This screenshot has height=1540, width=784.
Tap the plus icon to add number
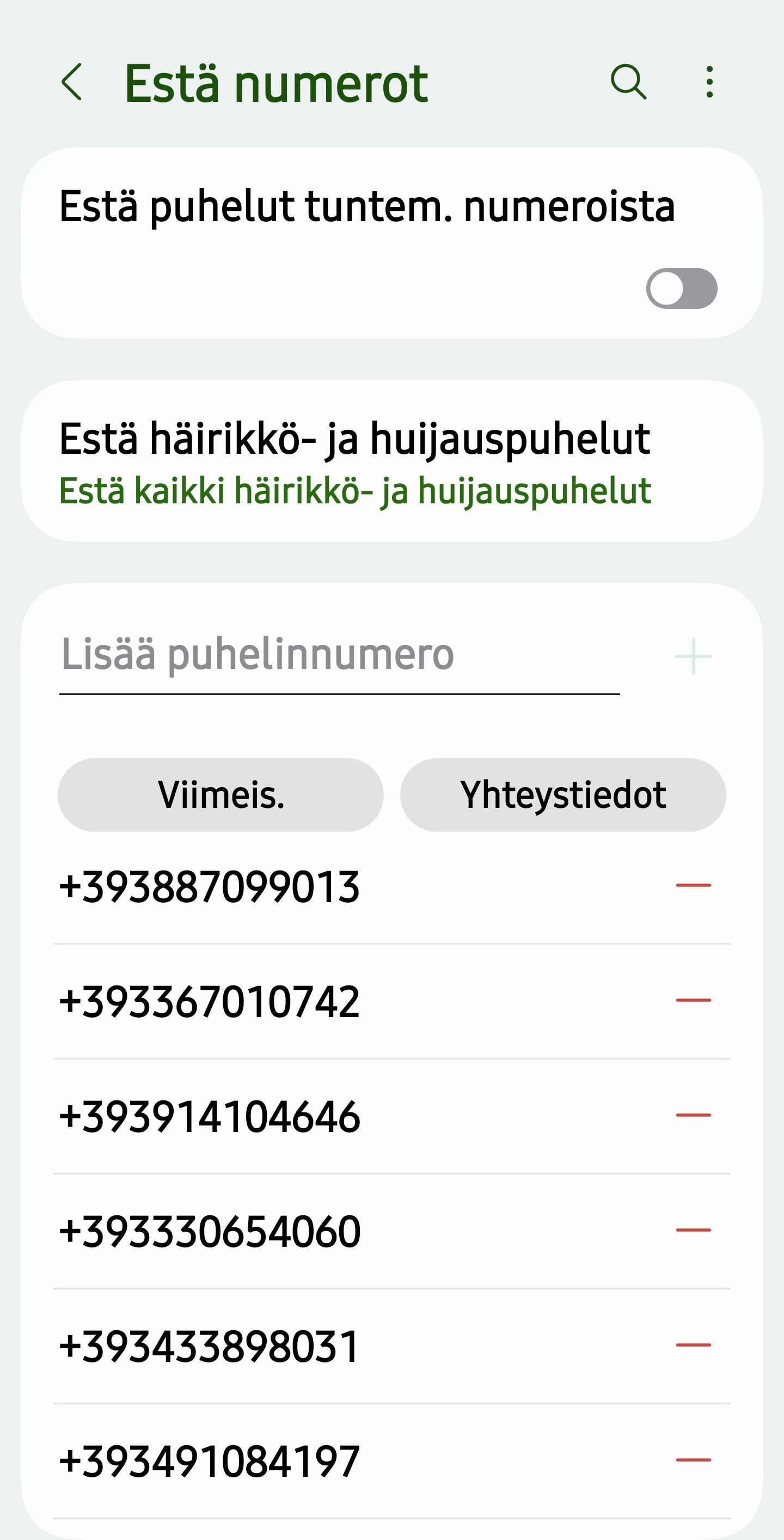point(693,656)
